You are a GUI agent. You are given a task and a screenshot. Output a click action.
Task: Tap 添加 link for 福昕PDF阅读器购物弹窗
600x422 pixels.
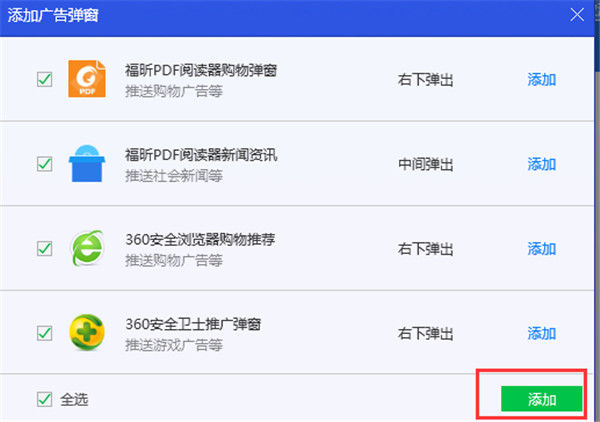coord(541,80)
